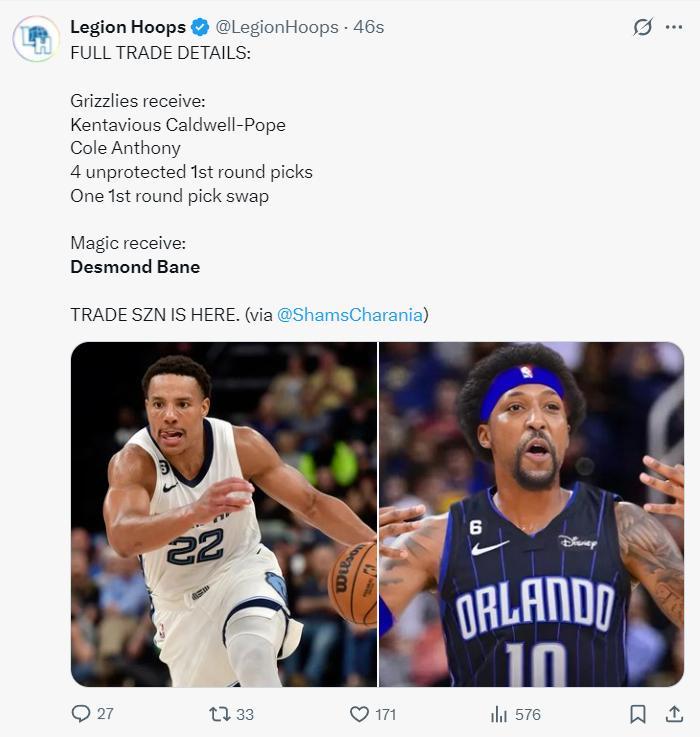Open the Desmond Bane photo
This screenshot has width=700, height=737.
[x=224, y=514]
